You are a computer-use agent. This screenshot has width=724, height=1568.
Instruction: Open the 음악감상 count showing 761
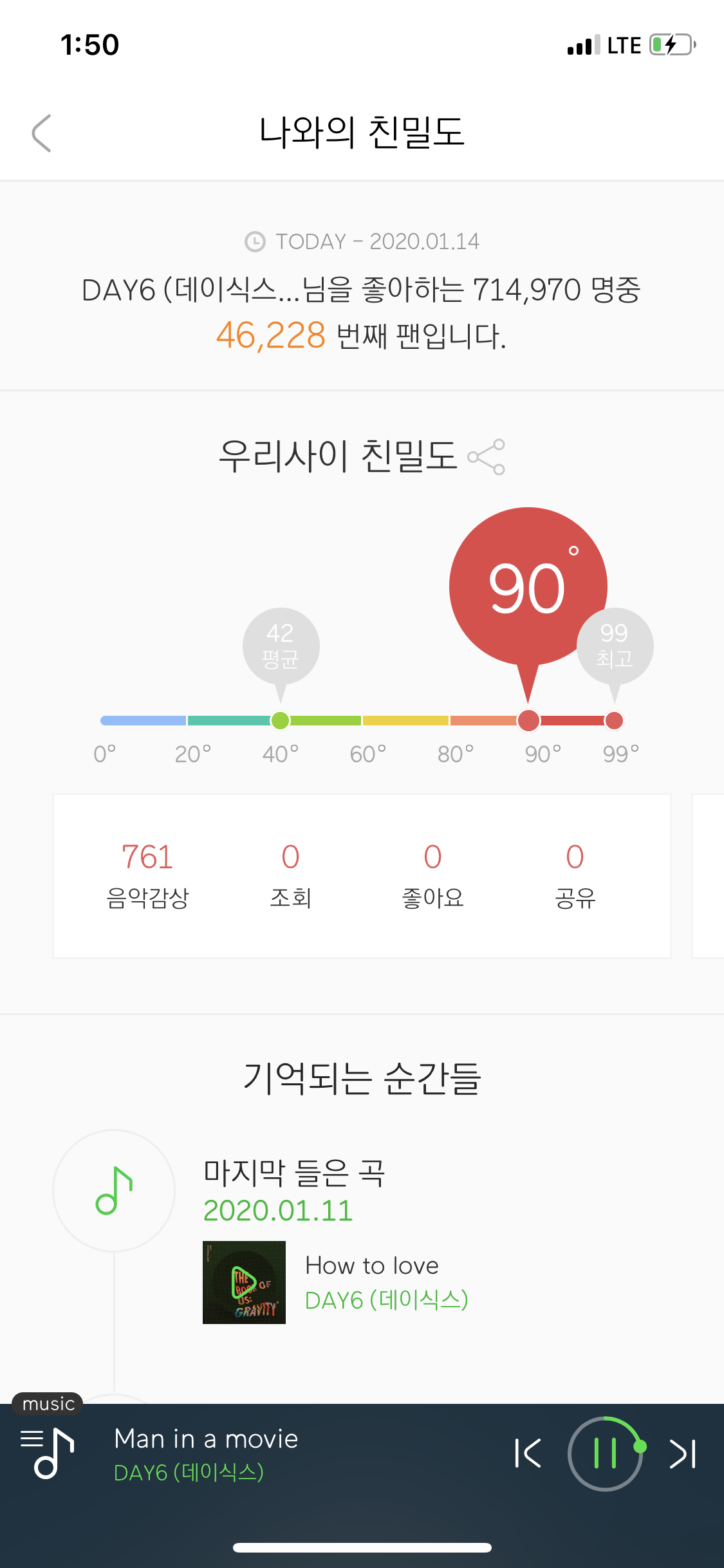pyautogui.click(x=147, y=857)
